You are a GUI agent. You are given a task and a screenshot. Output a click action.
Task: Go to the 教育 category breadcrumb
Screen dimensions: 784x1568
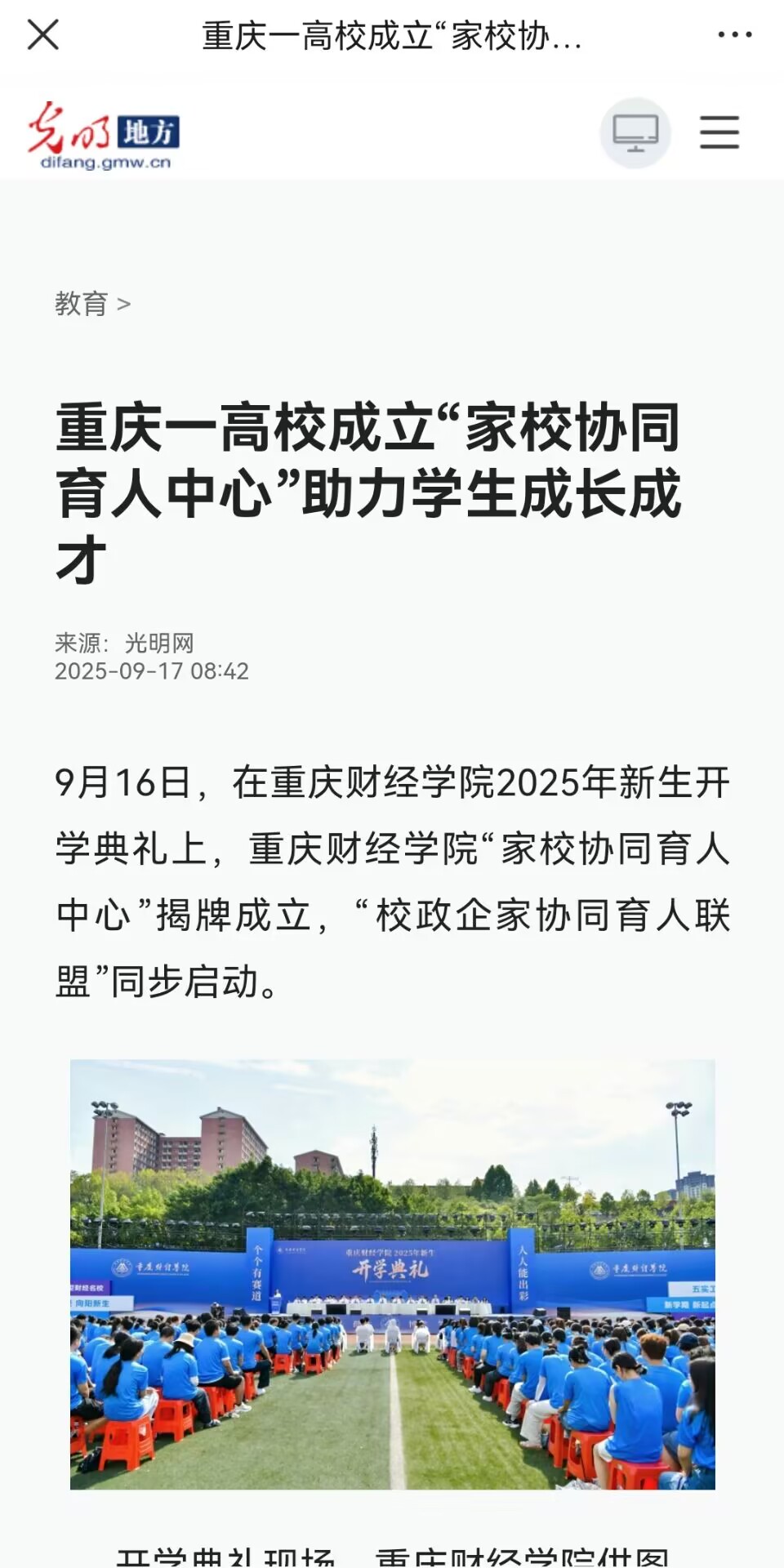click(82, 304)
